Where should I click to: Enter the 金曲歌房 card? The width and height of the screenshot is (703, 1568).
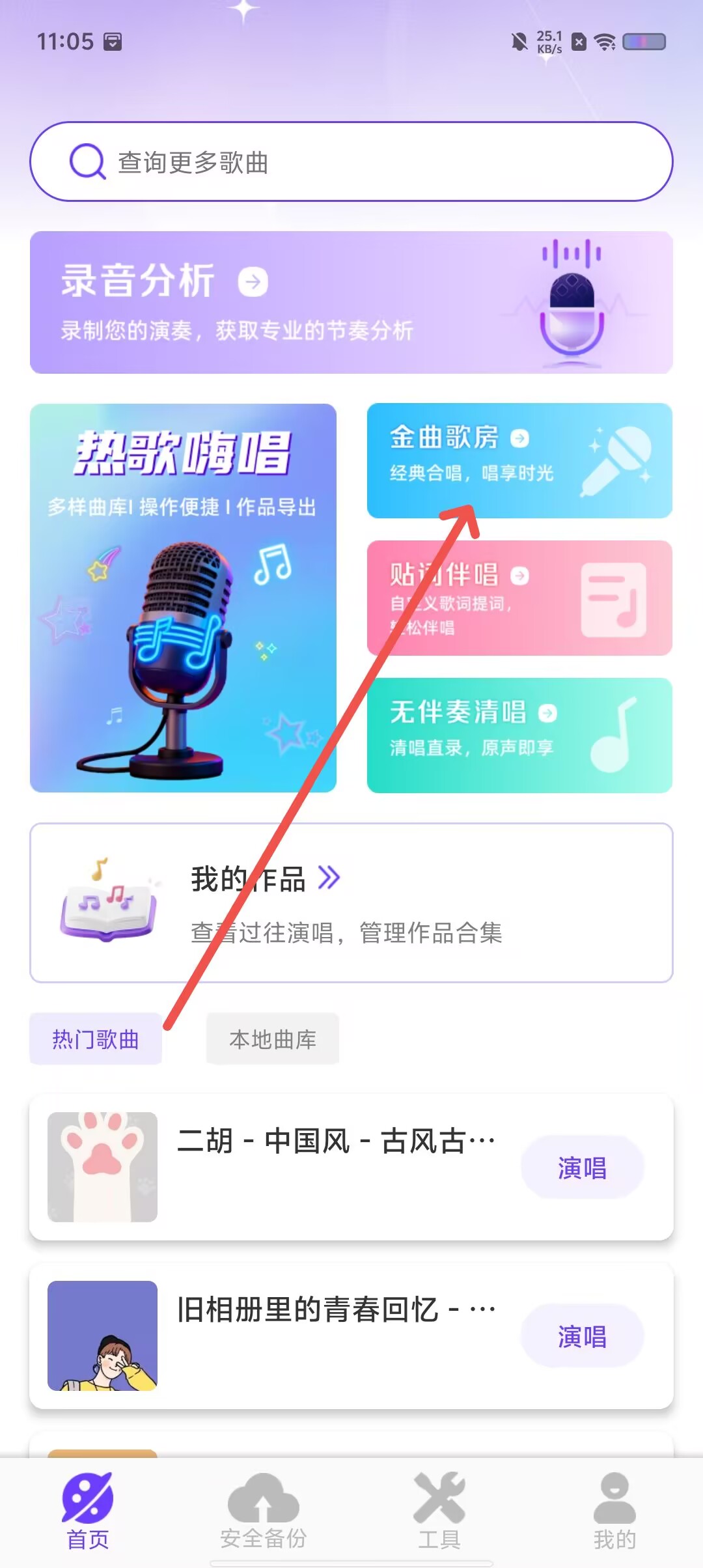(519, 460)
